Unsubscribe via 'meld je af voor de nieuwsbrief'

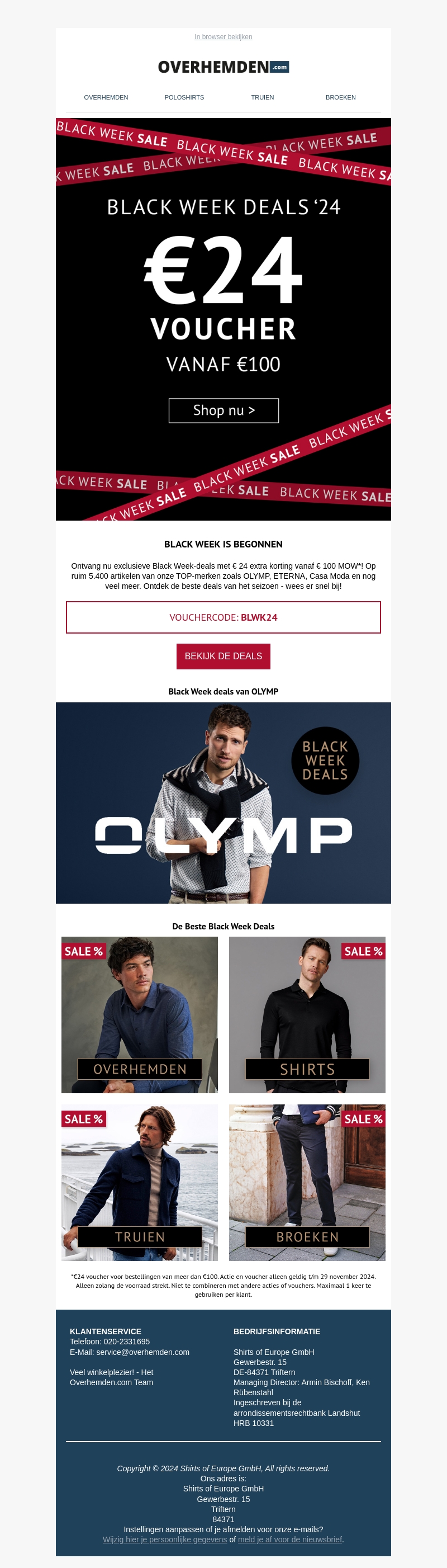click(289, 1539)
